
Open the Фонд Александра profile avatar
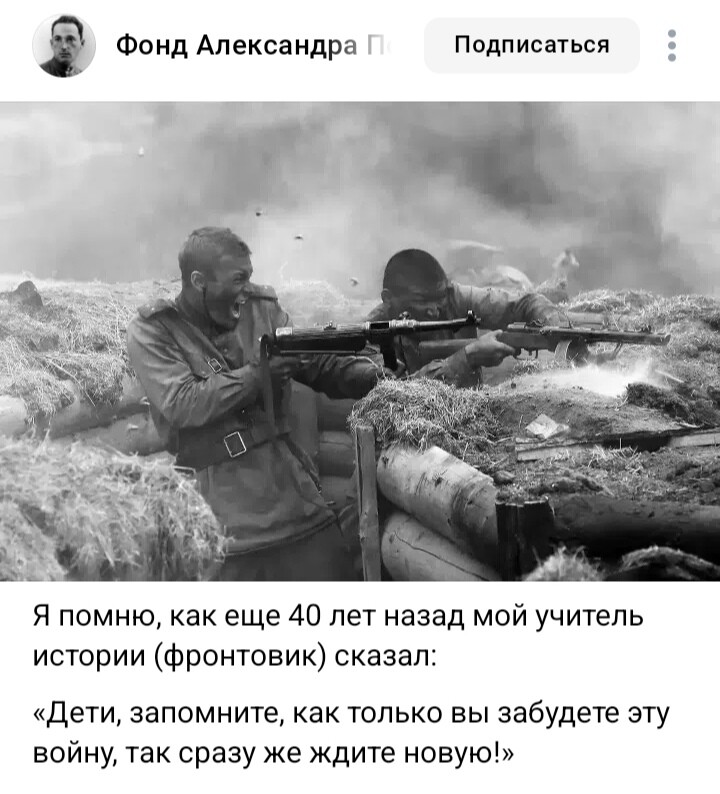click(64, 46)
